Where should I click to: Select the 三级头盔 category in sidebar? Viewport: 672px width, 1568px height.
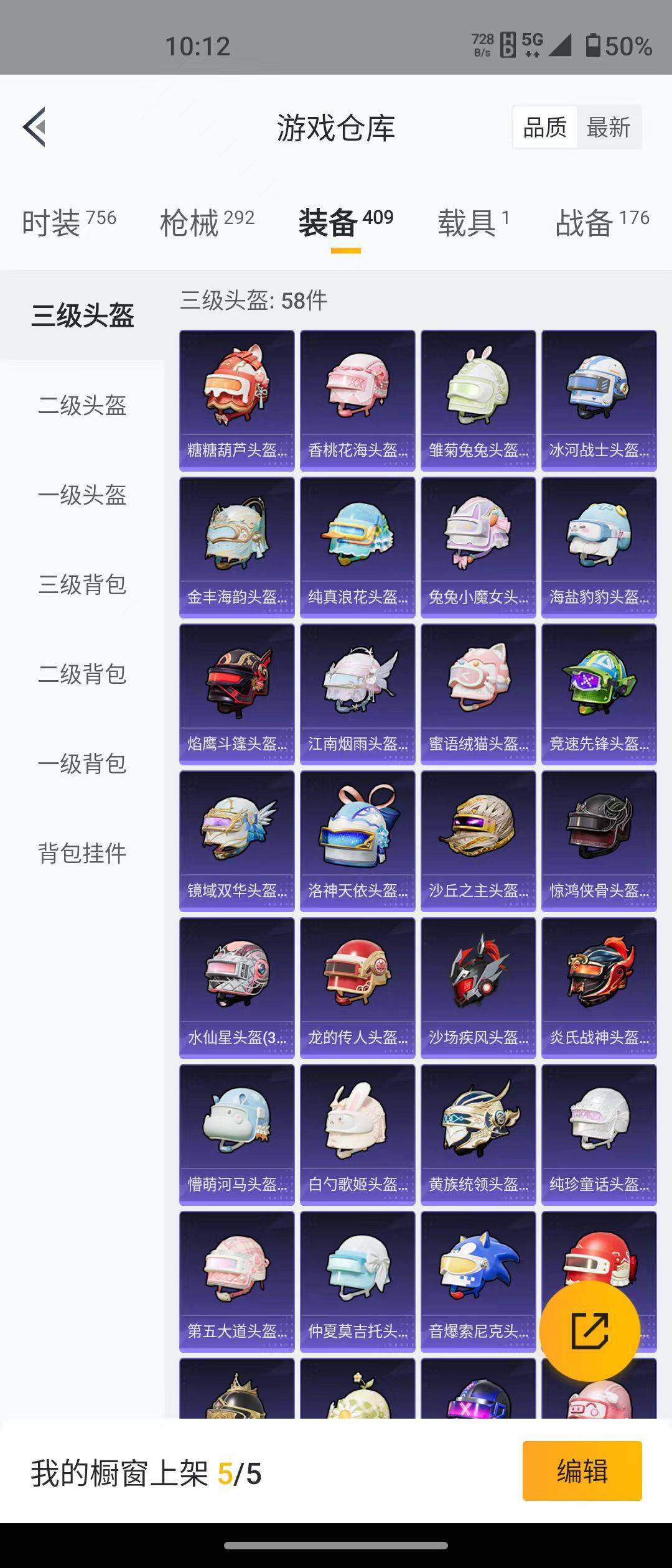click(83, 317)
